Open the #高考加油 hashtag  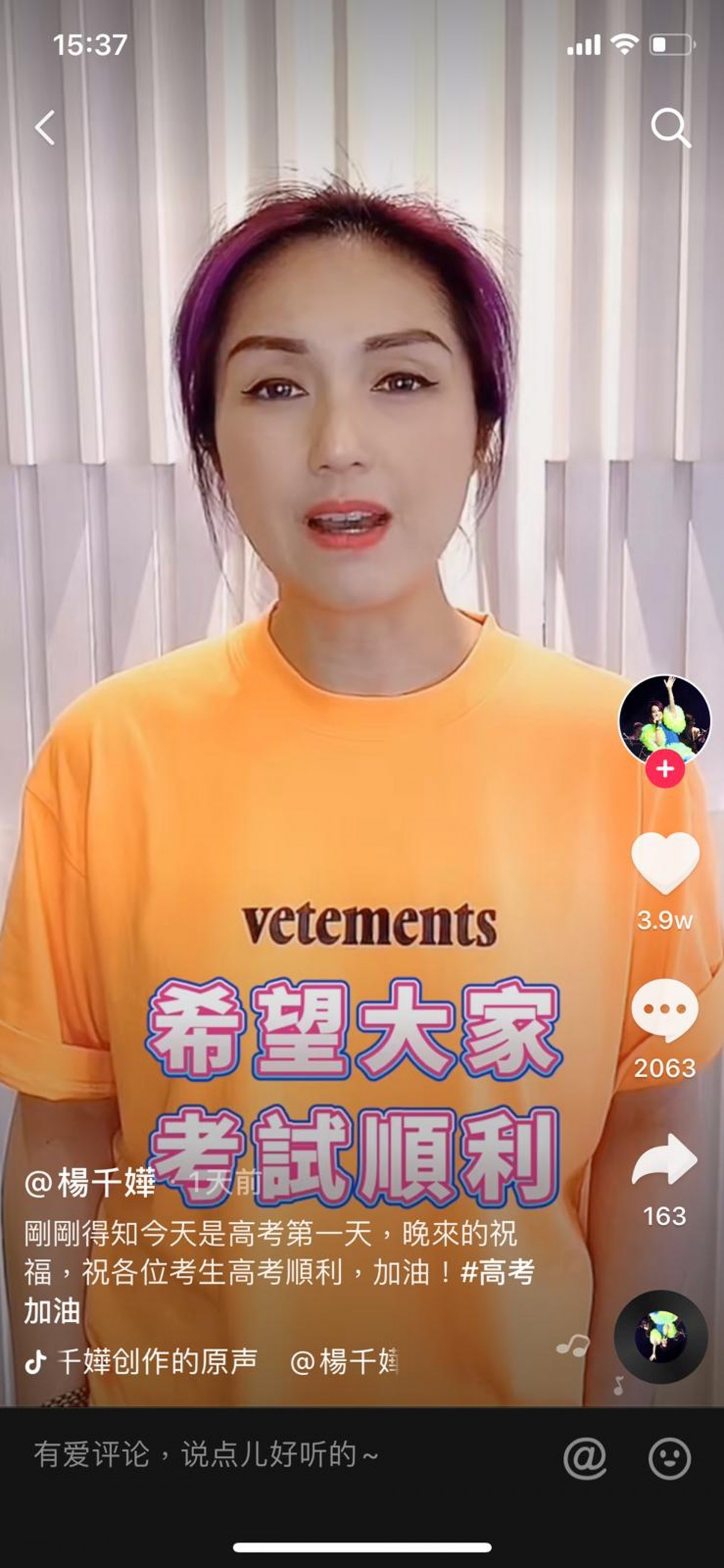coord(498,1273)
